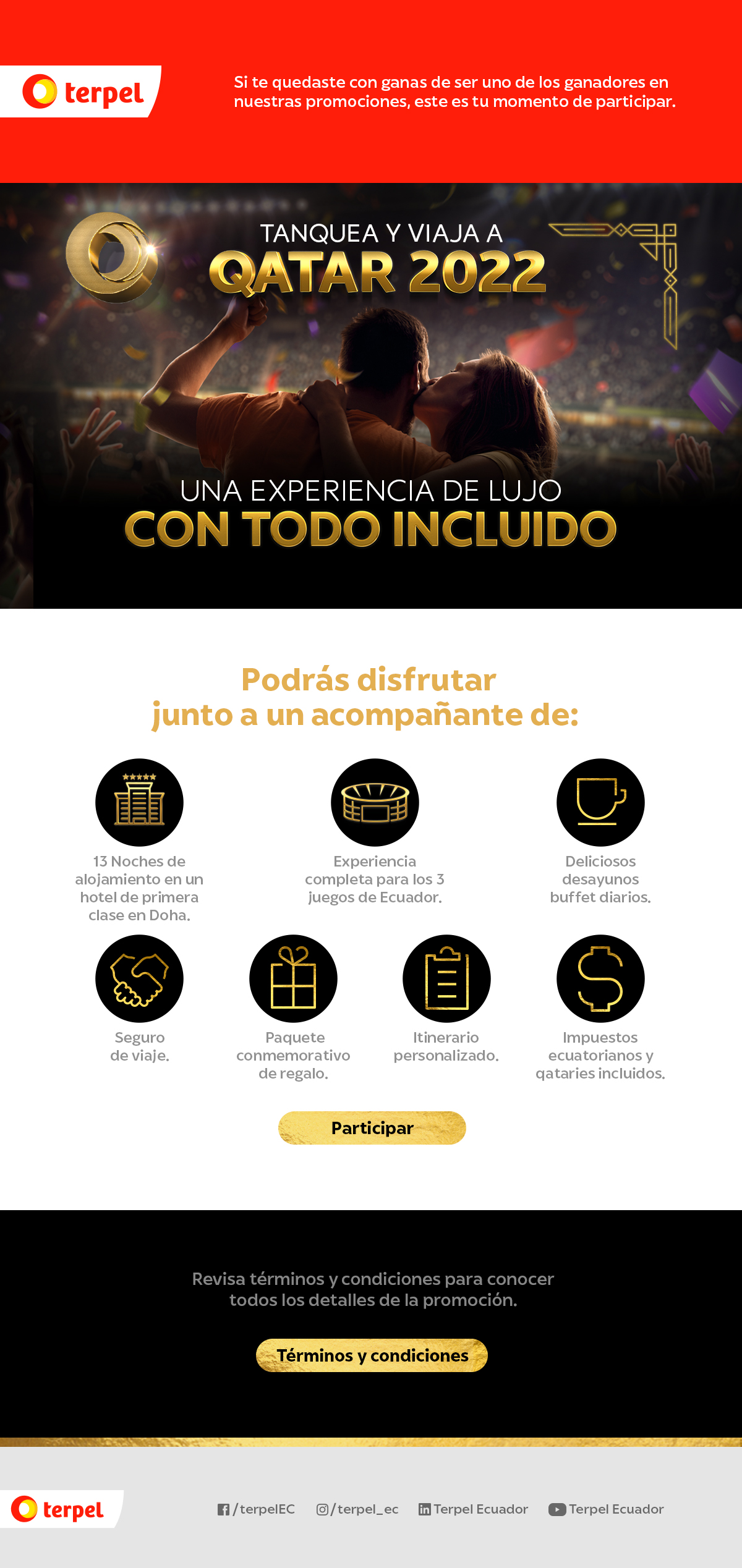Go to the Terpel Ecuador YouTube channel
742x1568 pixels.
pos(606,1509)
